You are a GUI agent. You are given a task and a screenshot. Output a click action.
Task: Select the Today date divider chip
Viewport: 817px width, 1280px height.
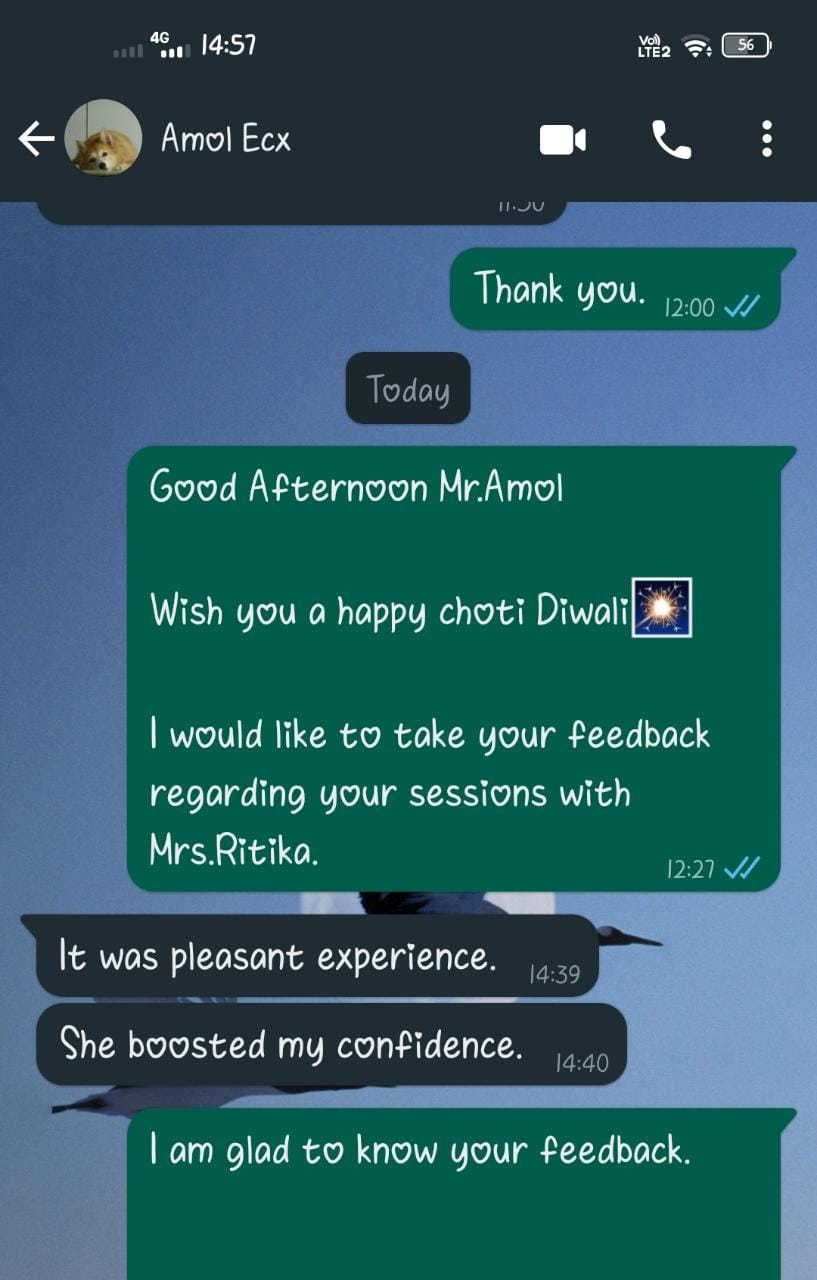click(408, 390)
